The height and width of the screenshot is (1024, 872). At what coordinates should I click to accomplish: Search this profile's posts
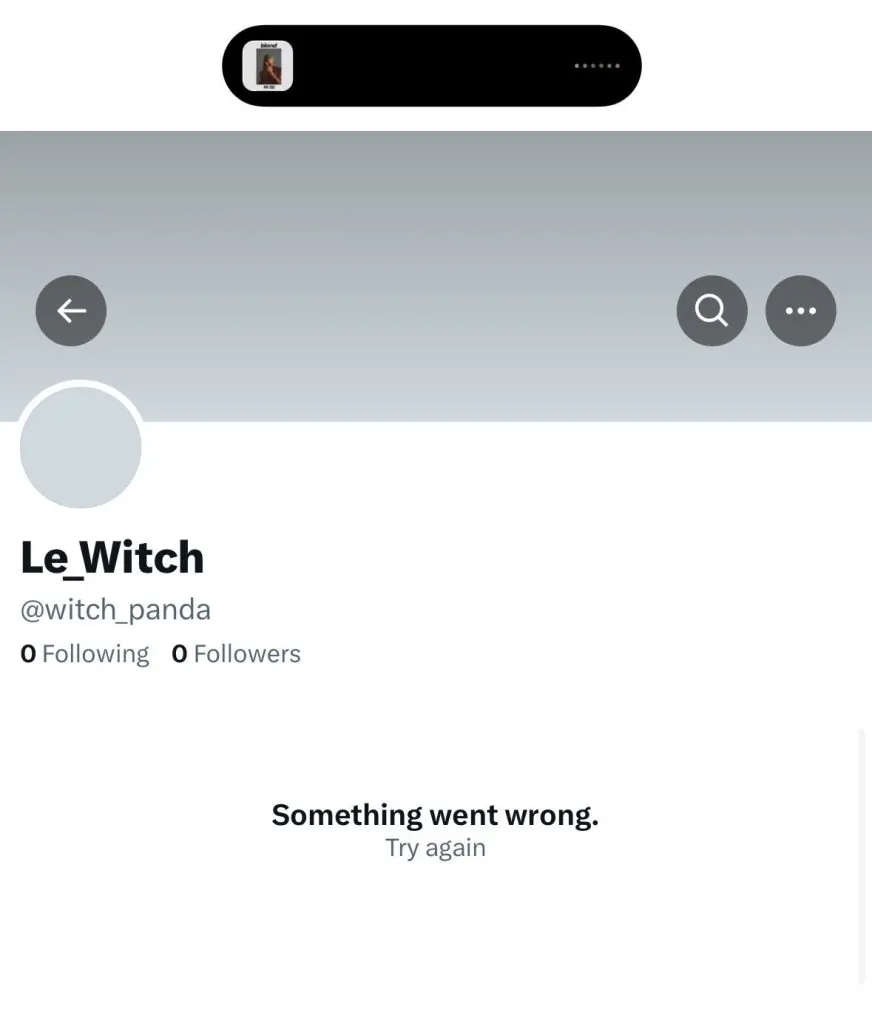(711, 311)
